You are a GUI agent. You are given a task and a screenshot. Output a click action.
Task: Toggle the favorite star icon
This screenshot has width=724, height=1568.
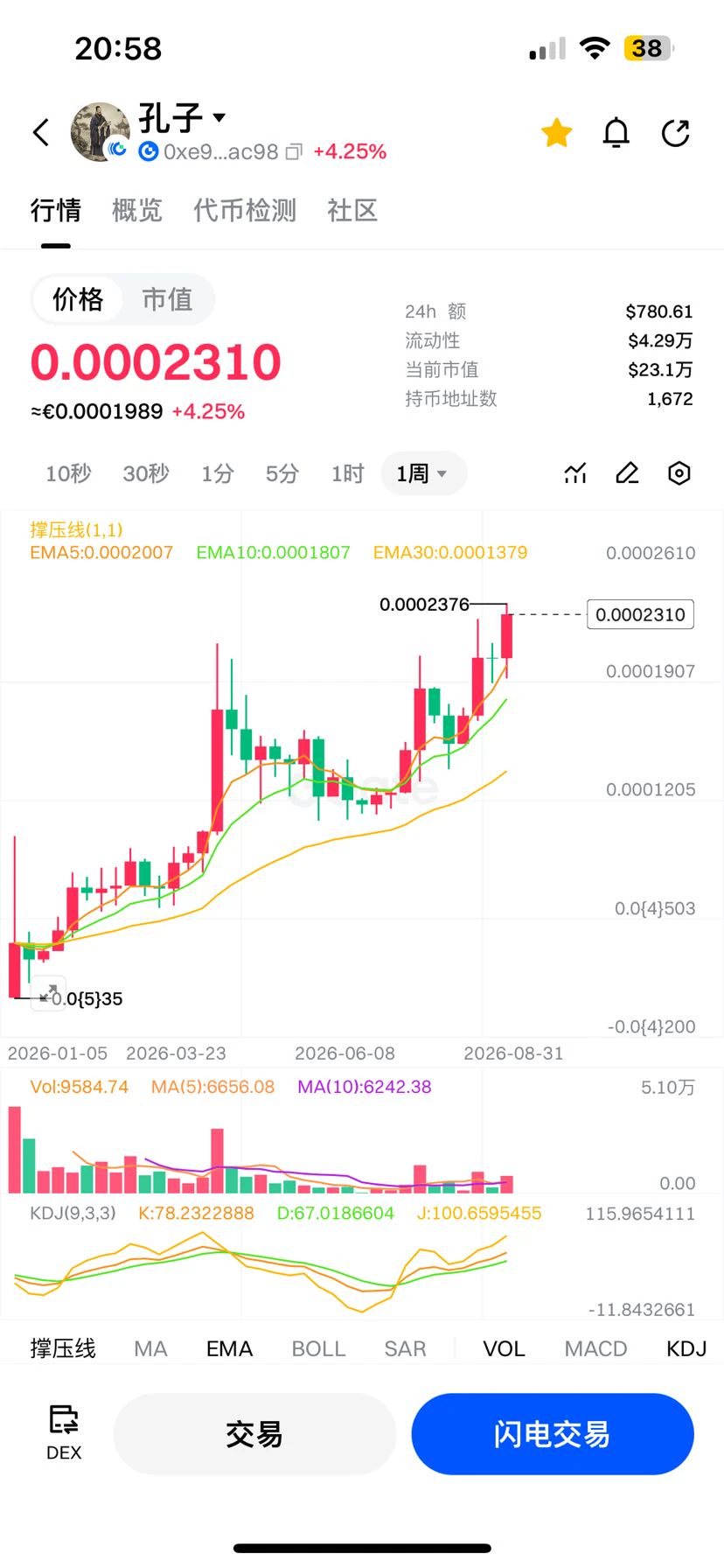556,133
